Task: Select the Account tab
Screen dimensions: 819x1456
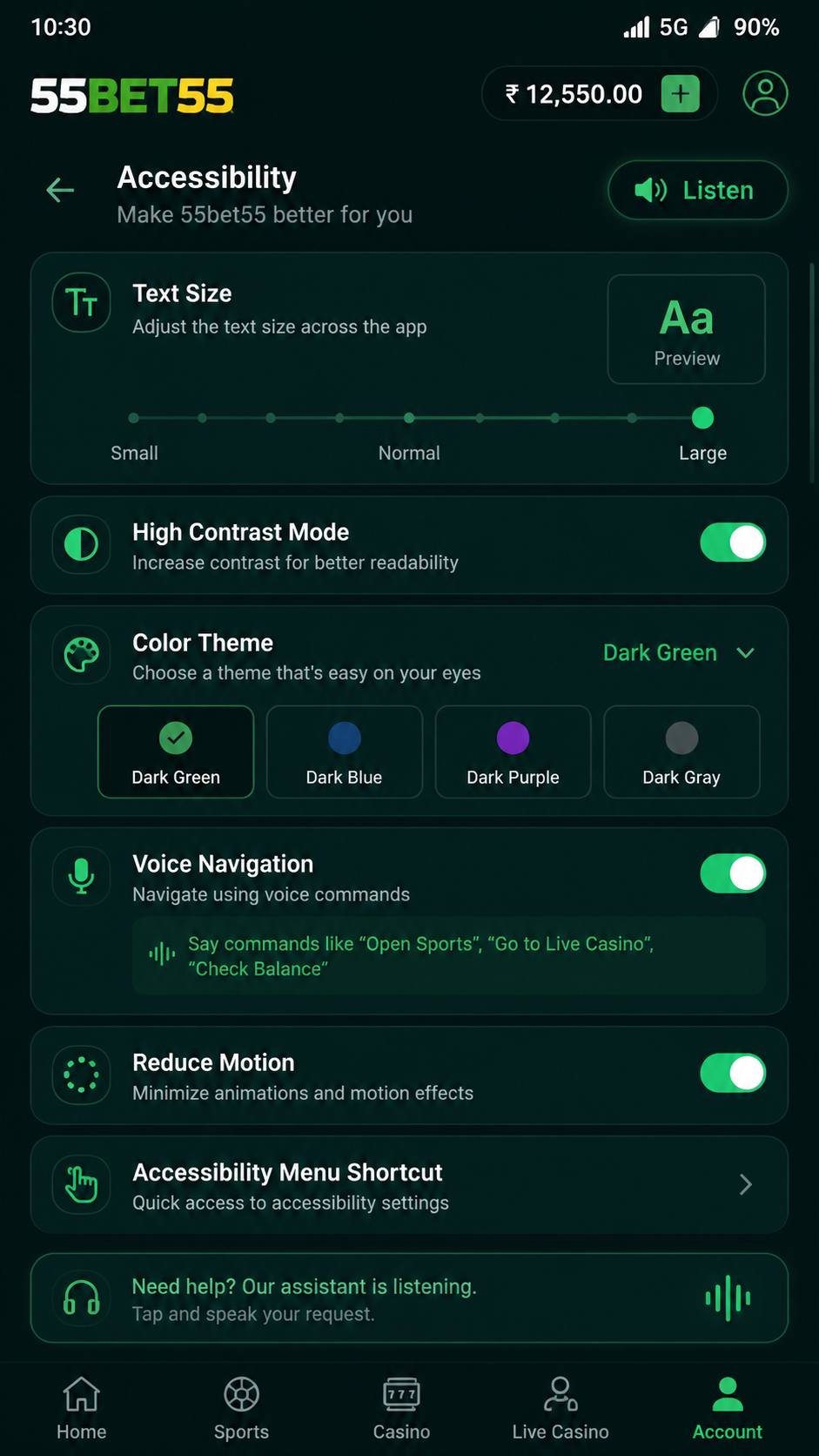Action: click(728, 1408)
